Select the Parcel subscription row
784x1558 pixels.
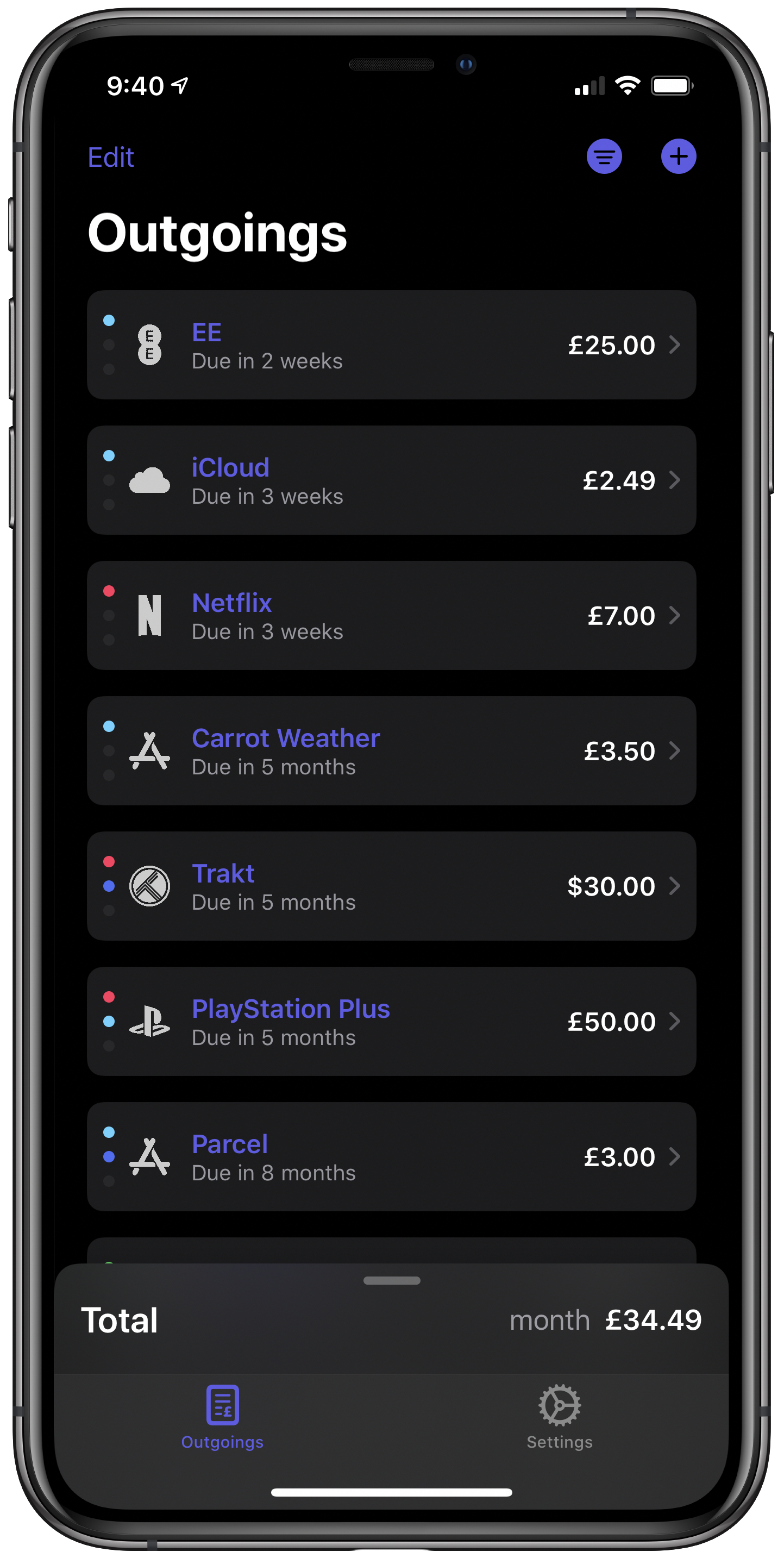tap(391, 1156)
